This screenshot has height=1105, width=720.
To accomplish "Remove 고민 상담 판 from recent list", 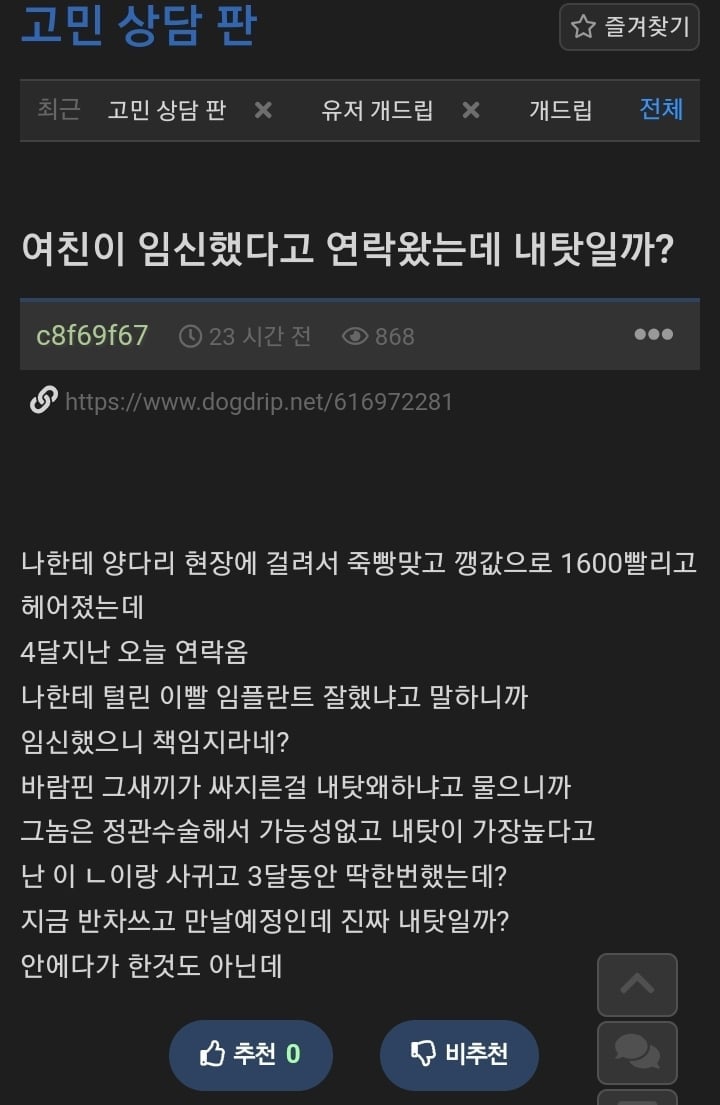I will coord(263,110).
